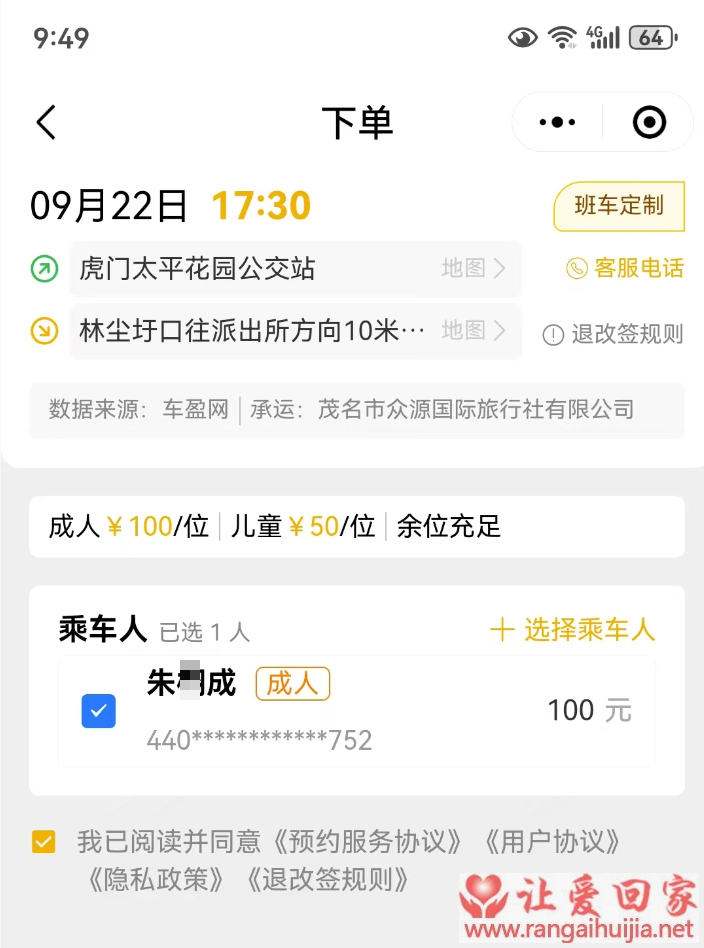
Task: Go back from the 下单 page
Action: point(46,122)
